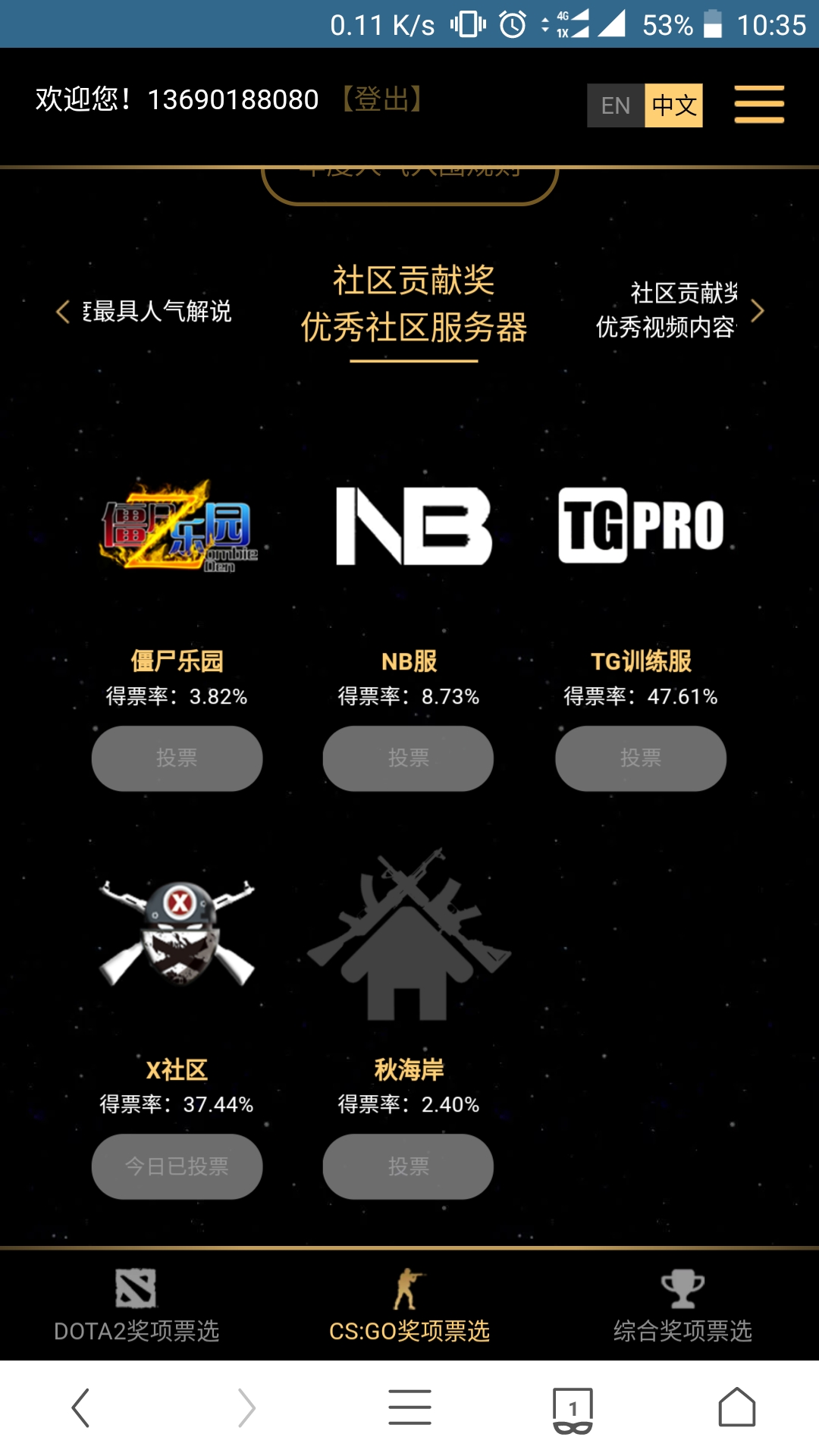819x1456 pixels.
Task: Switch language to EN
Action: tap(616, 105)
